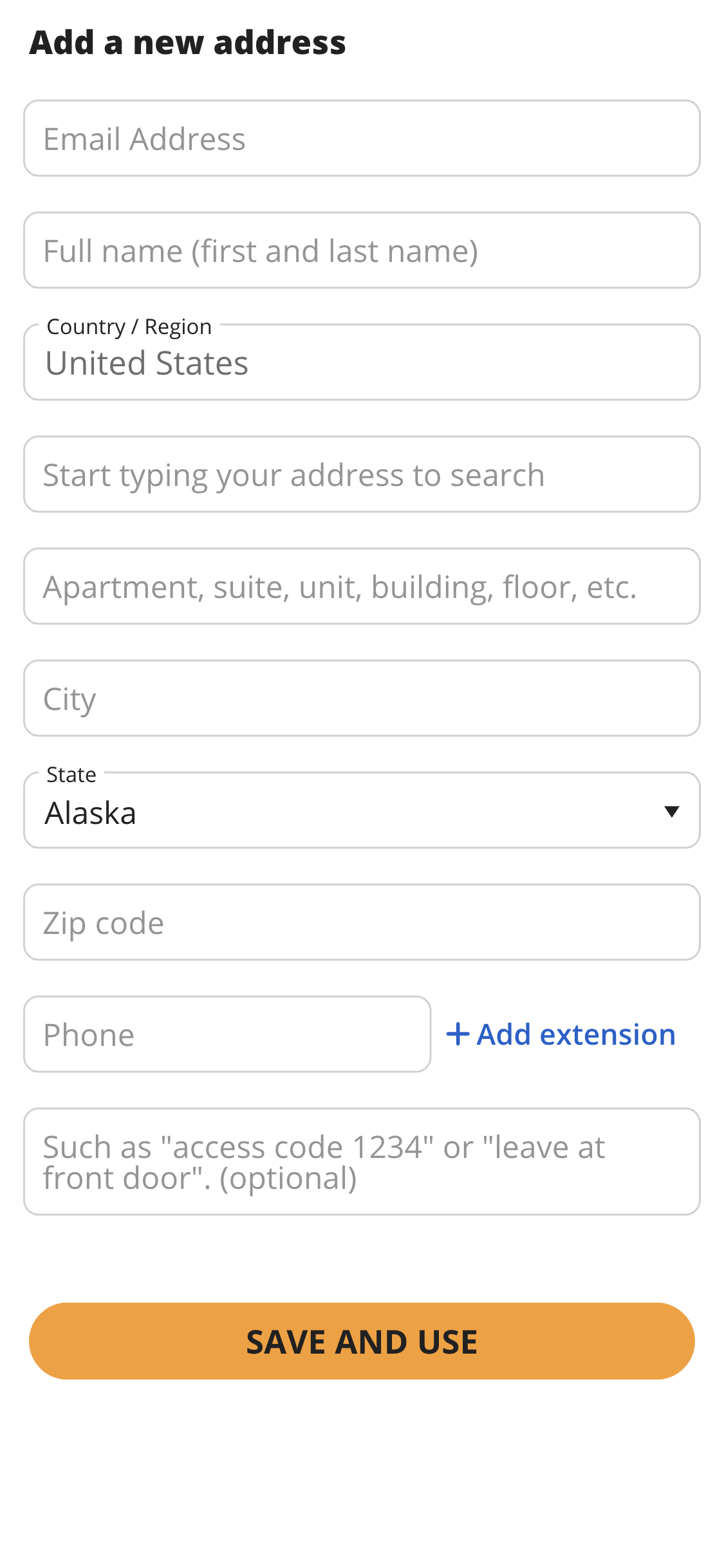This screenshot has width=724, height=1568.
Task: Open the State dropdown showing Alaska
Action: [362, 810]
